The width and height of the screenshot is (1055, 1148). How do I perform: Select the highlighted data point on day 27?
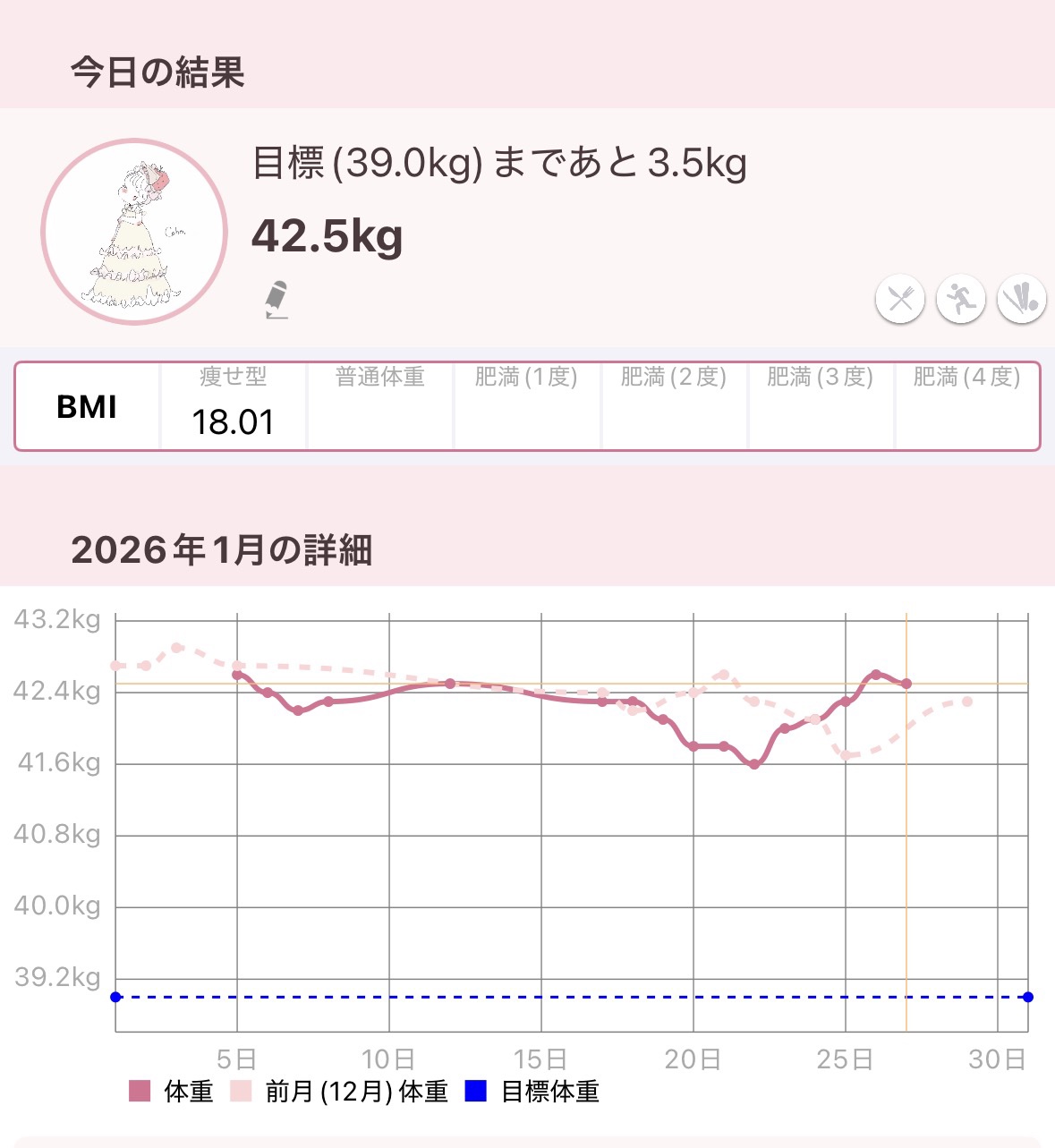click(x=906, y=684)
